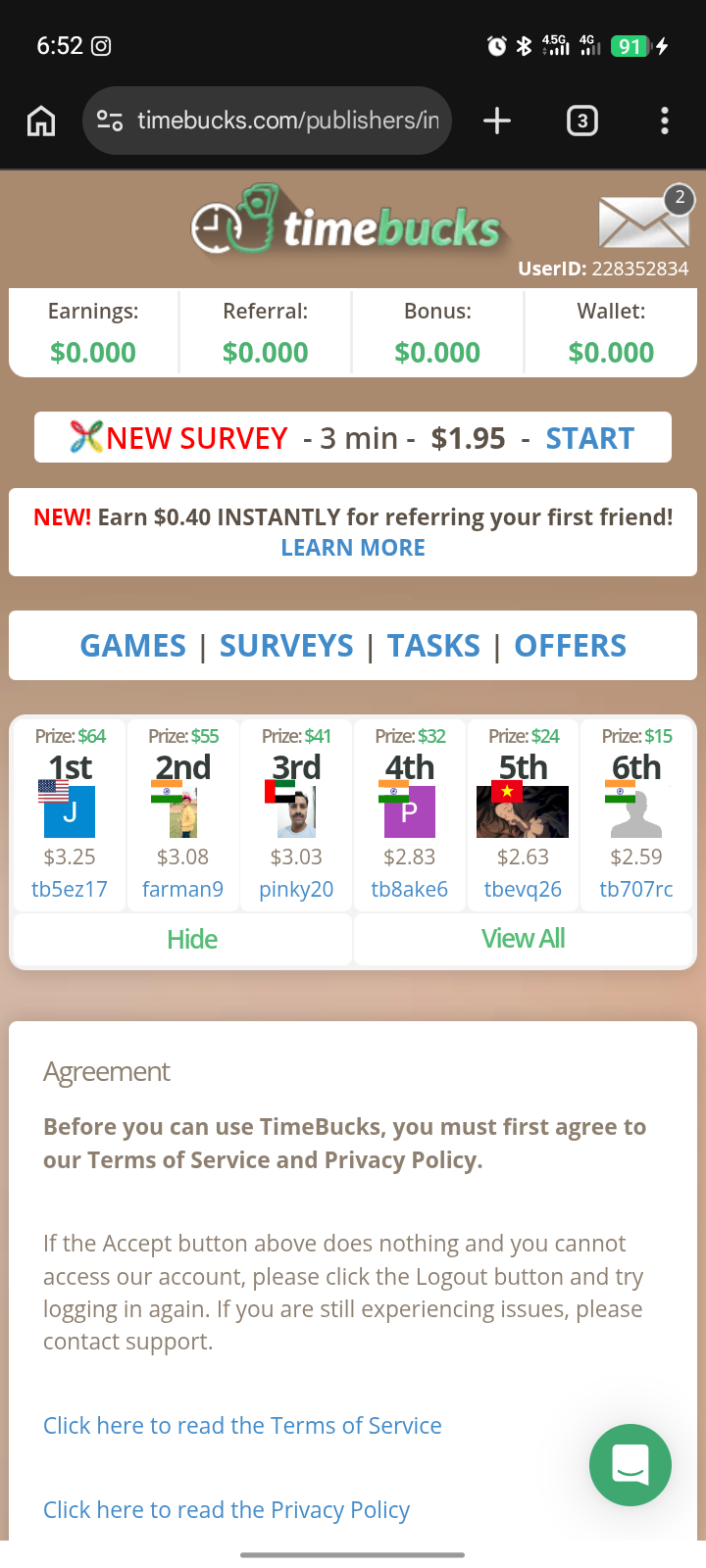This screenshot has height=1568, width=706.
Task: Open the messages envelope with 2 unread
Action: [x=644, y=220]
